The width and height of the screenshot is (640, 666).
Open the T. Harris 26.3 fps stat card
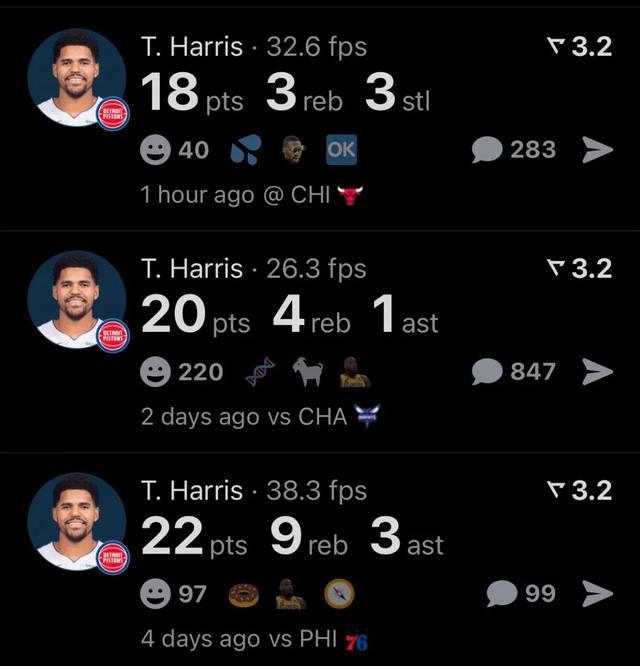click(320, 342)
